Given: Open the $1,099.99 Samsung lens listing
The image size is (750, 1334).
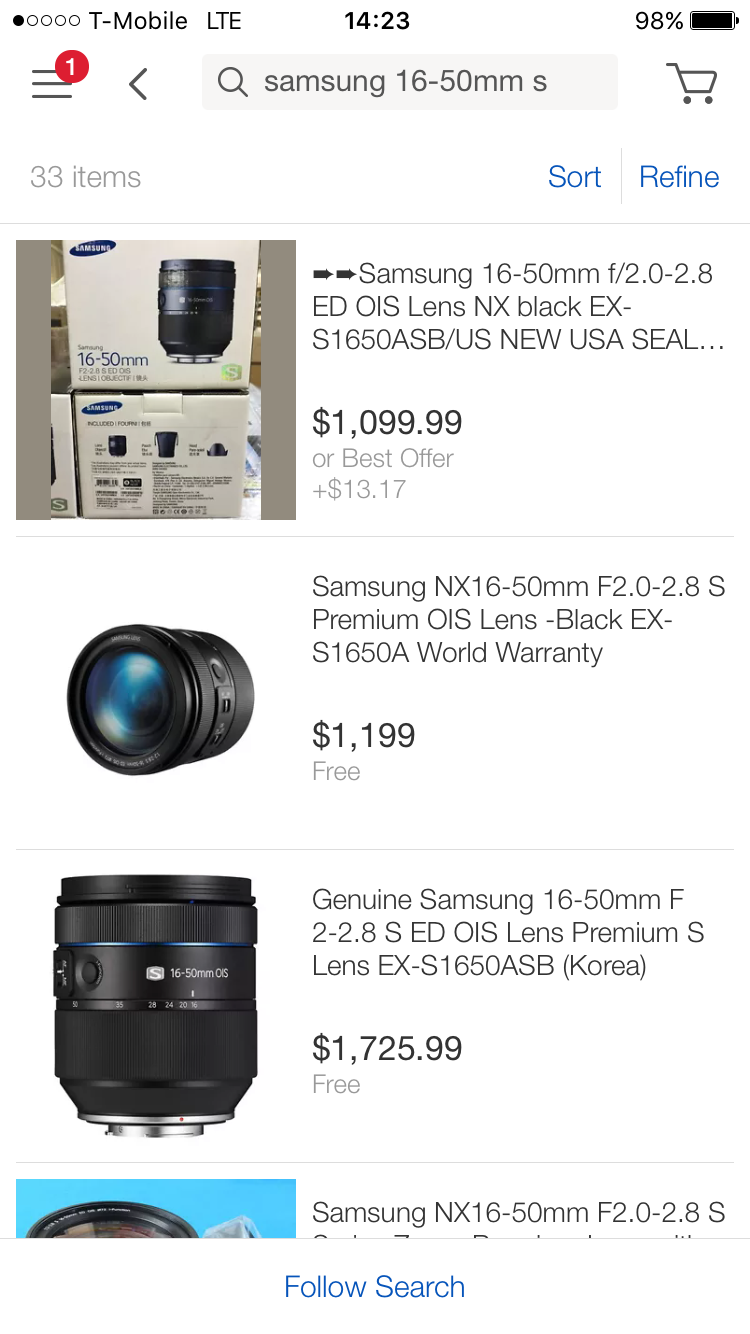Looking at the screenshot, I should pyautogui.click(x=375, y=380).
